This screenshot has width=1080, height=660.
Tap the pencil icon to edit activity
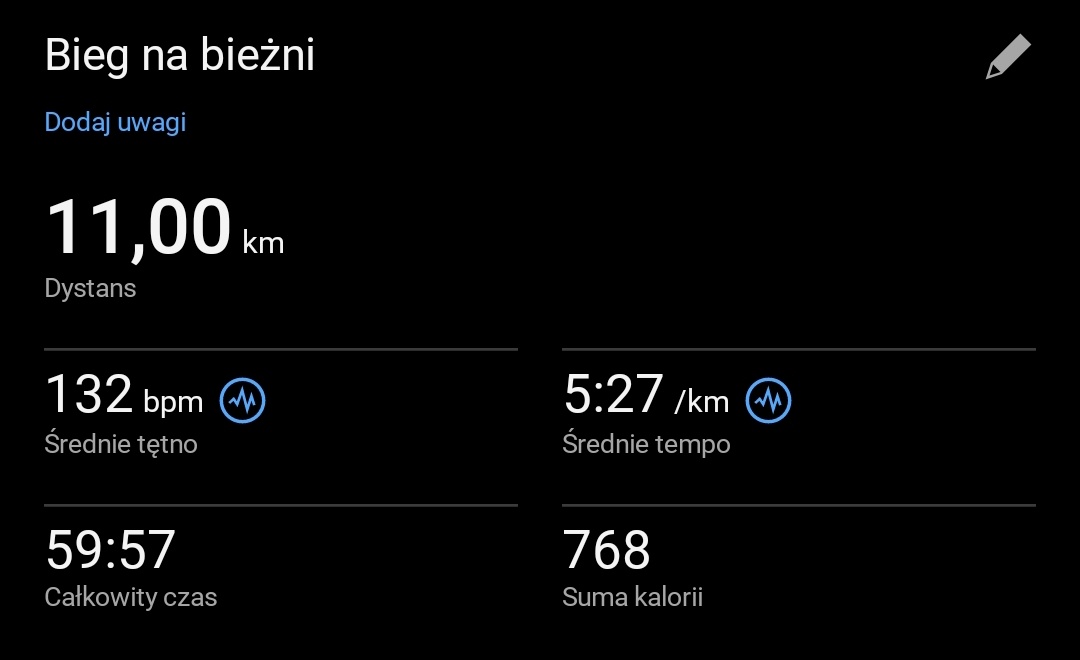[x=1007, y=57]
